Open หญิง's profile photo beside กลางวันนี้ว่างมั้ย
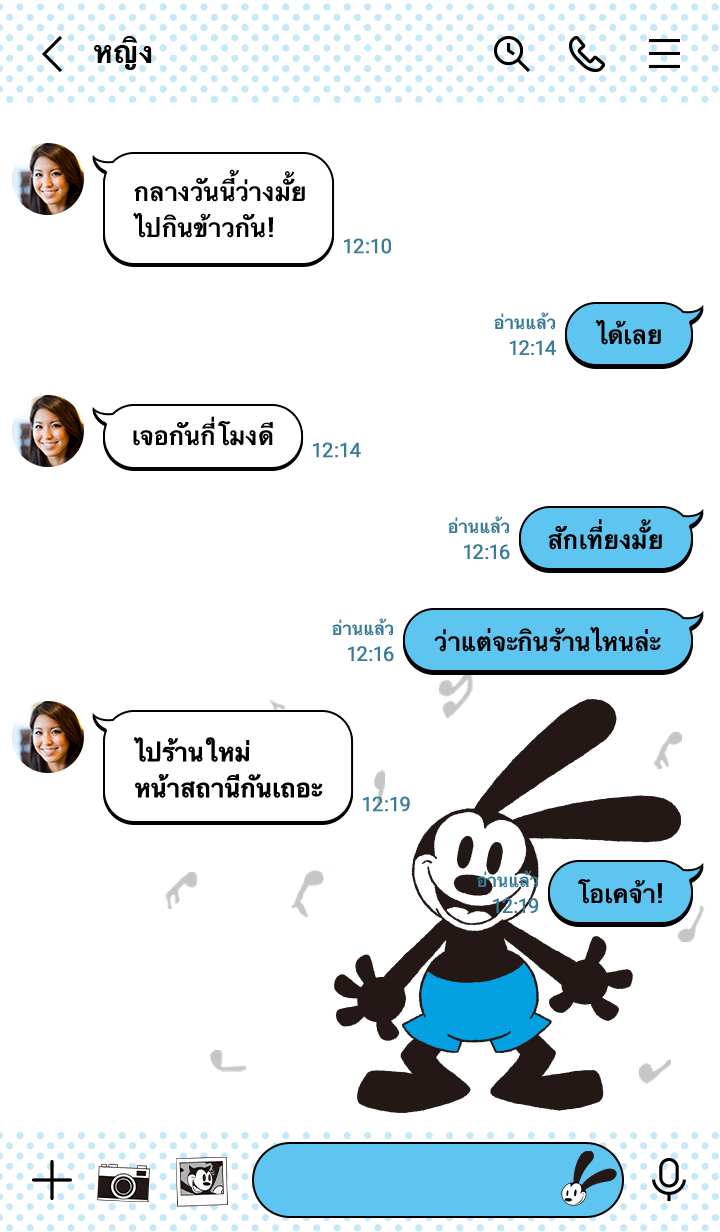The image size is (720, 1232). [x=48, y=179]
